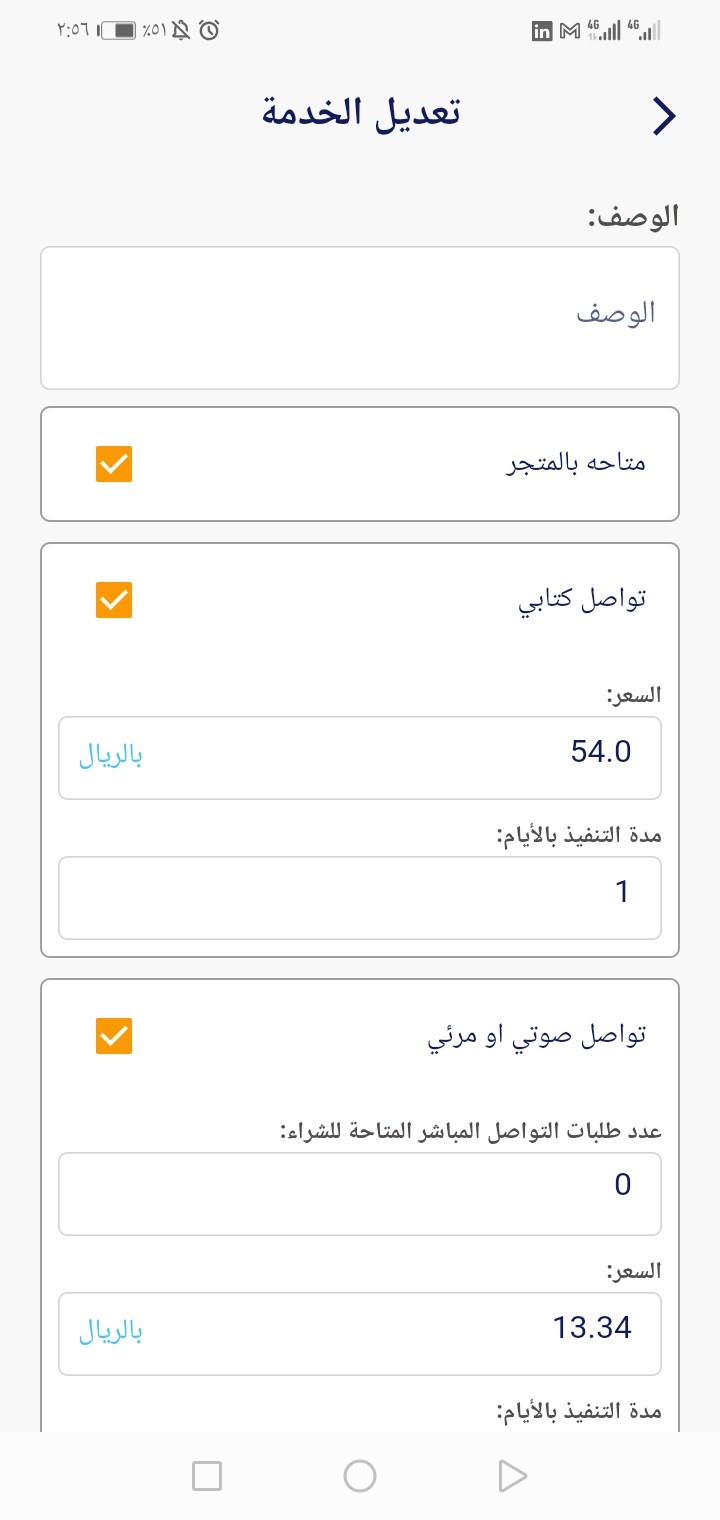Edit the execution days field showing 1
The height and width of the screenshot is (1520, 720).
point(360,898)
